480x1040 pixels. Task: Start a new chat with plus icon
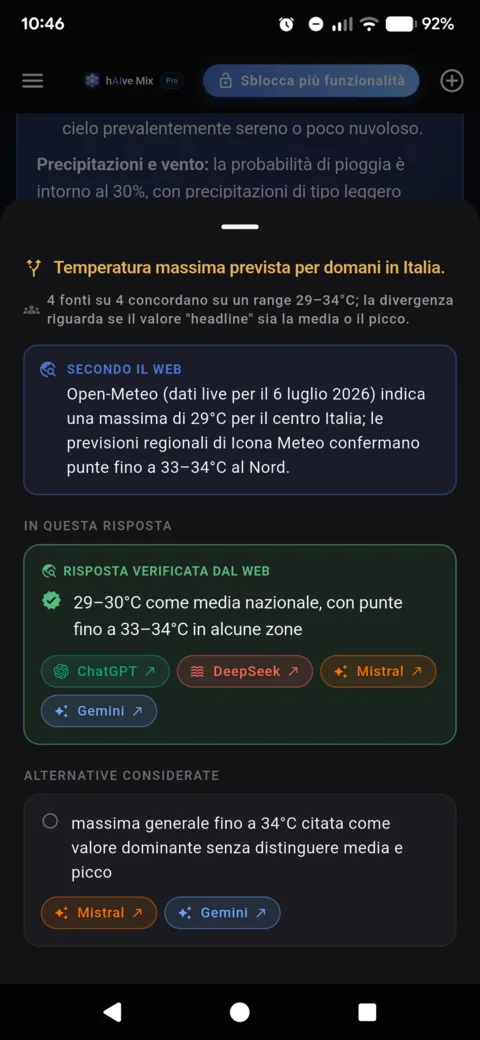[451, 81]
